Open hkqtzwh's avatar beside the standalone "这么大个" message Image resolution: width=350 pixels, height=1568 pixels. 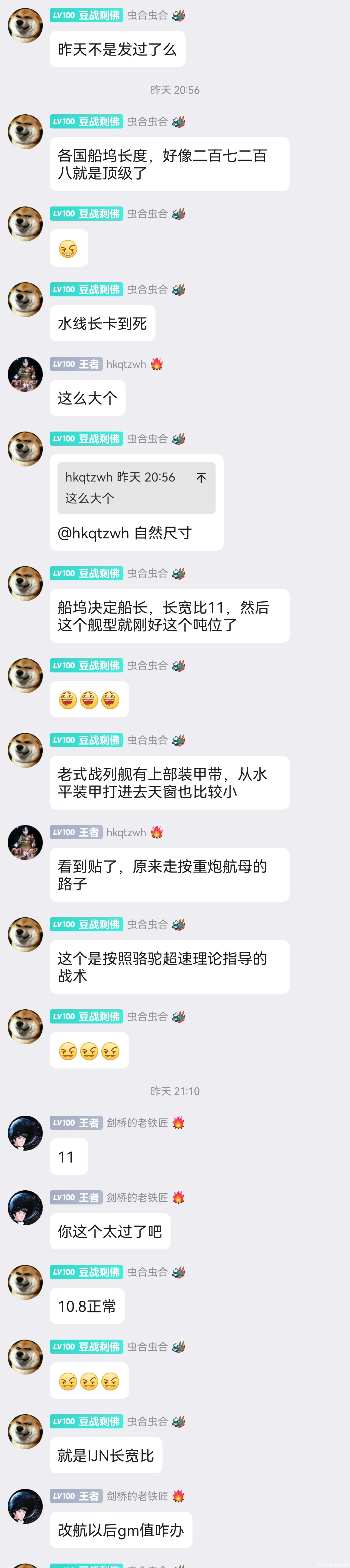25,374
